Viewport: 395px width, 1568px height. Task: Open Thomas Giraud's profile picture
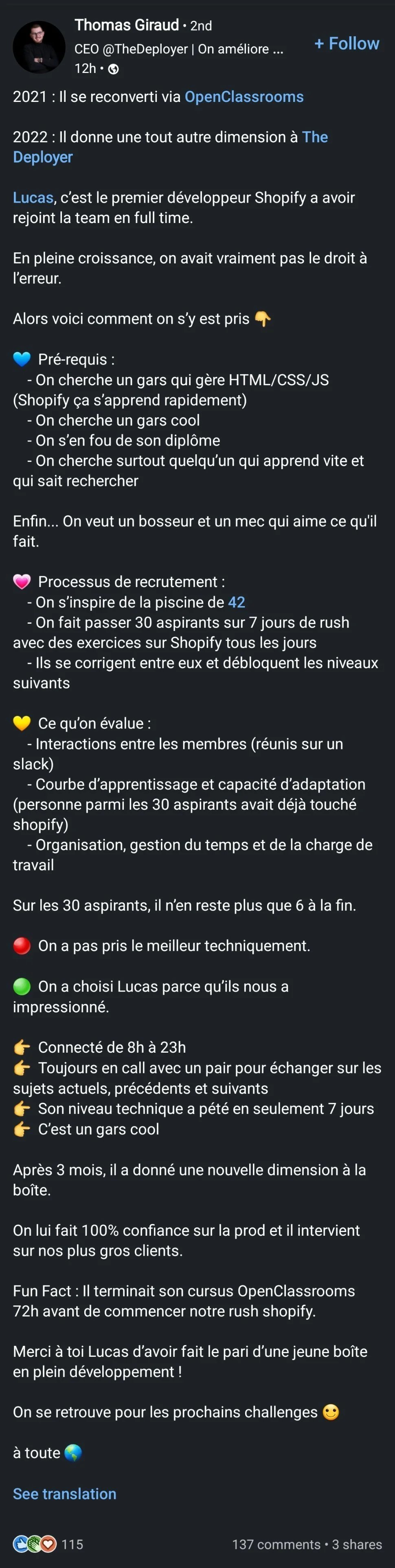point(39,47)
